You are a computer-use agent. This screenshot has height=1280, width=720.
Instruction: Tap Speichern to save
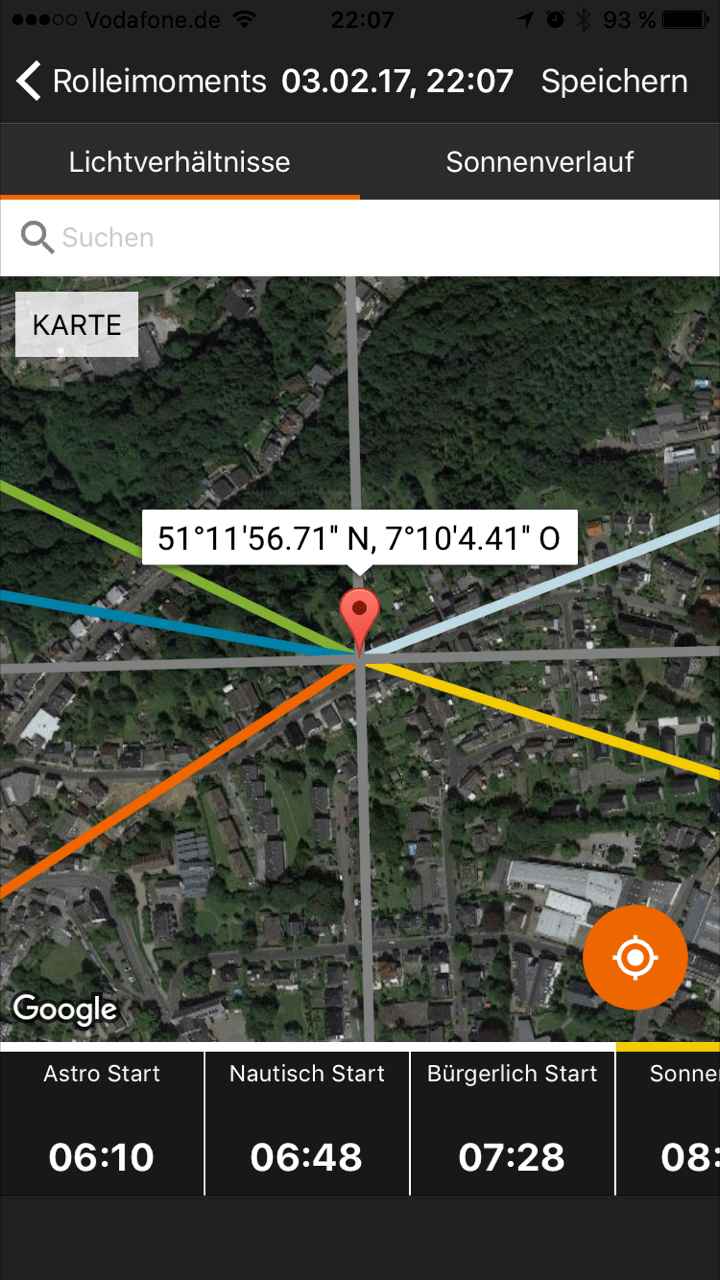pos(614,81)
